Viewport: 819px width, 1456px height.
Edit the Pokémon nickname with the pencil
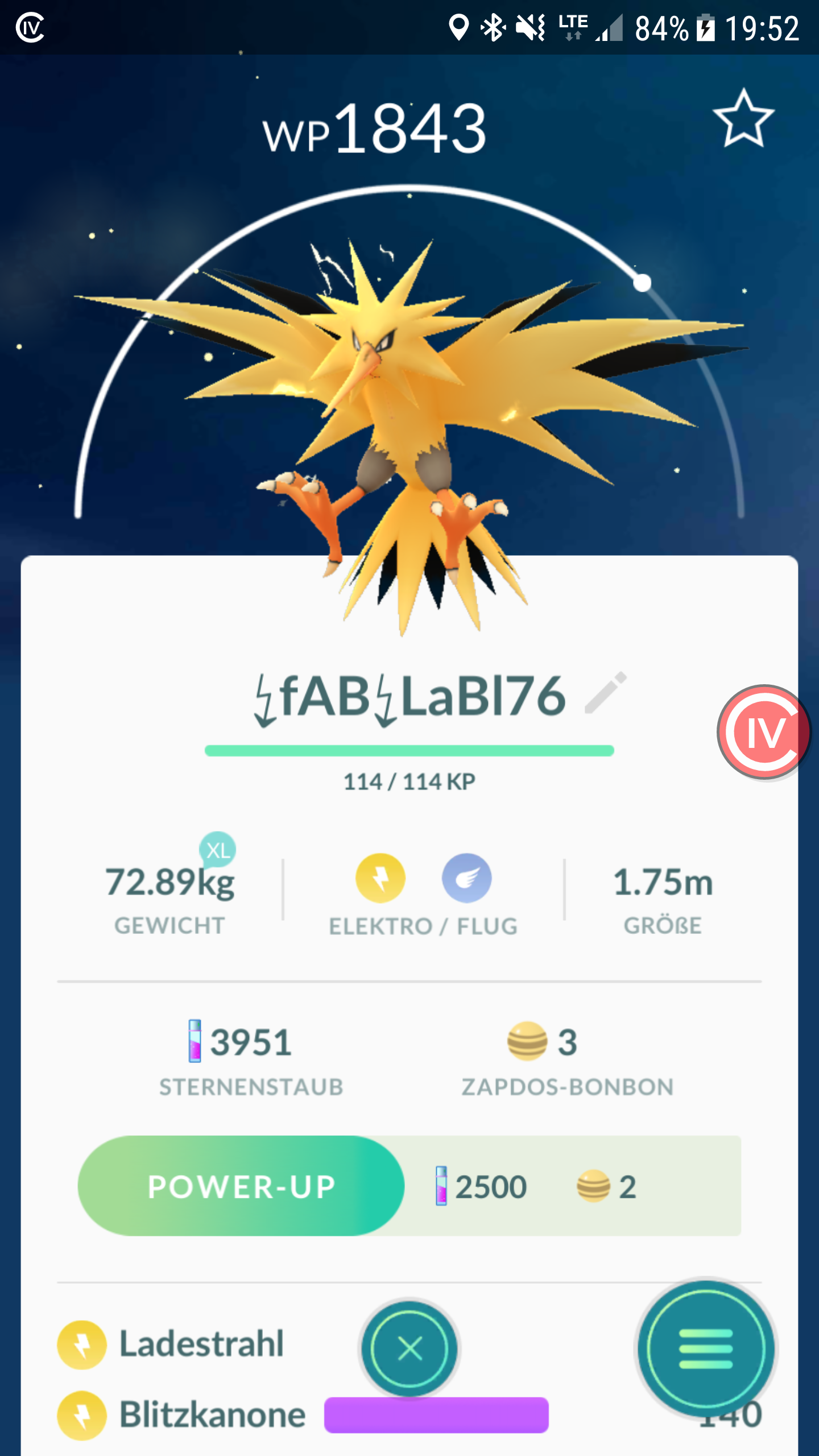click(x=606, y=693)
